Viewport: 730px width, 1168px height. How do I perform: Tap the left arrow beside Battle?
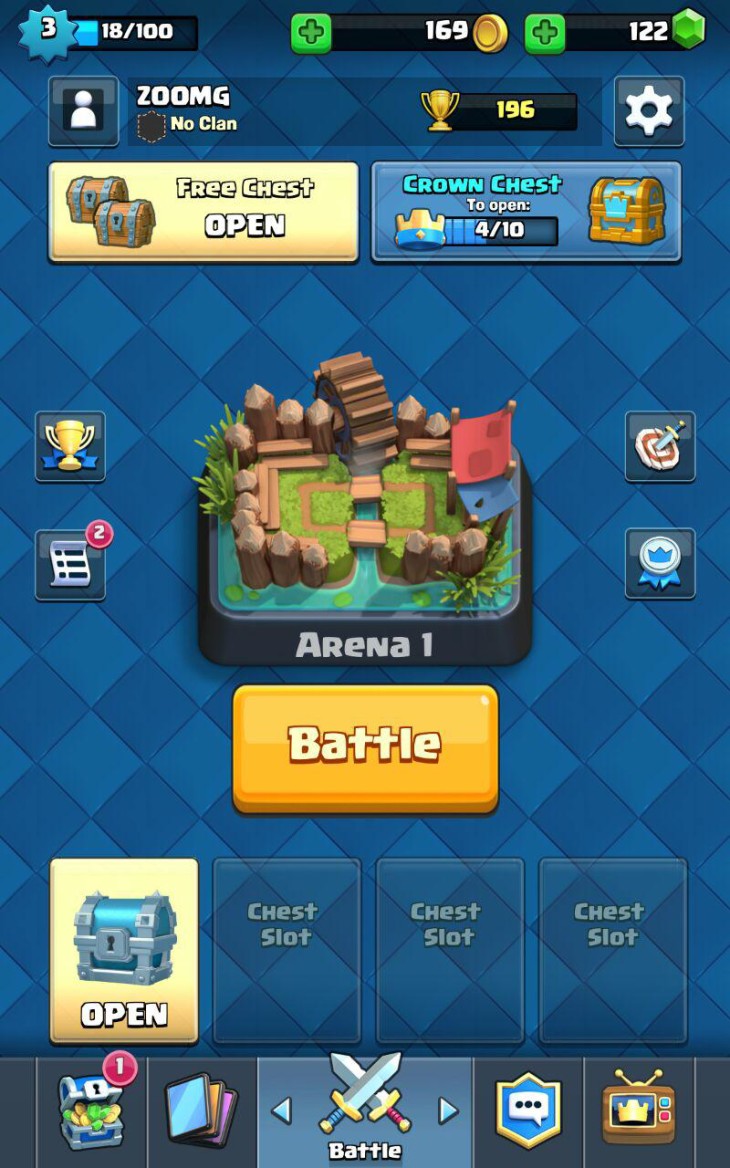[x=282, y=1111]
